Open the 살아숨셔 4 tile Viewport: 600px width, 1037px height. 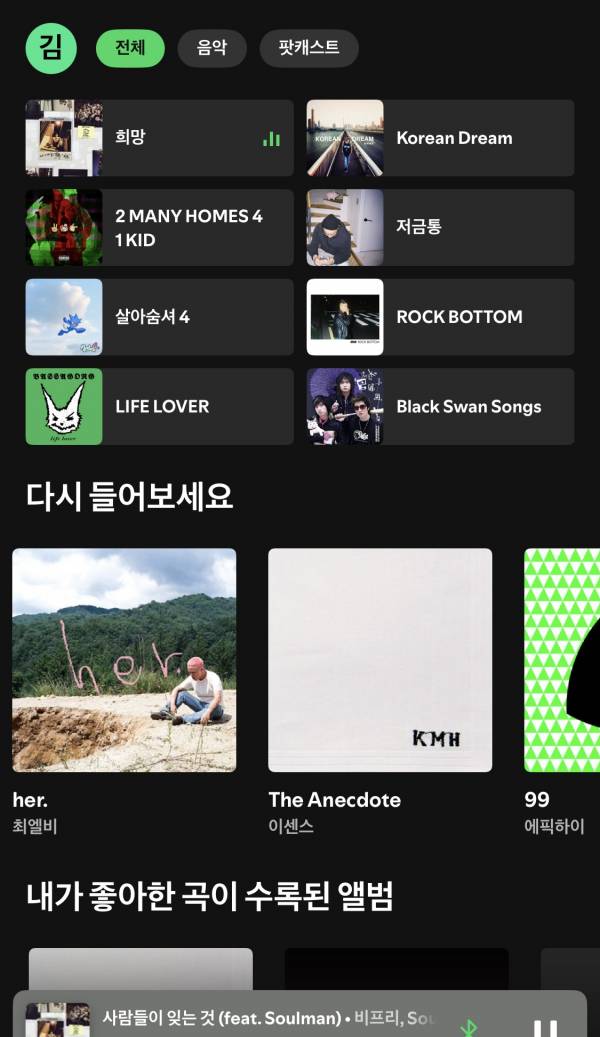point(160,317)
